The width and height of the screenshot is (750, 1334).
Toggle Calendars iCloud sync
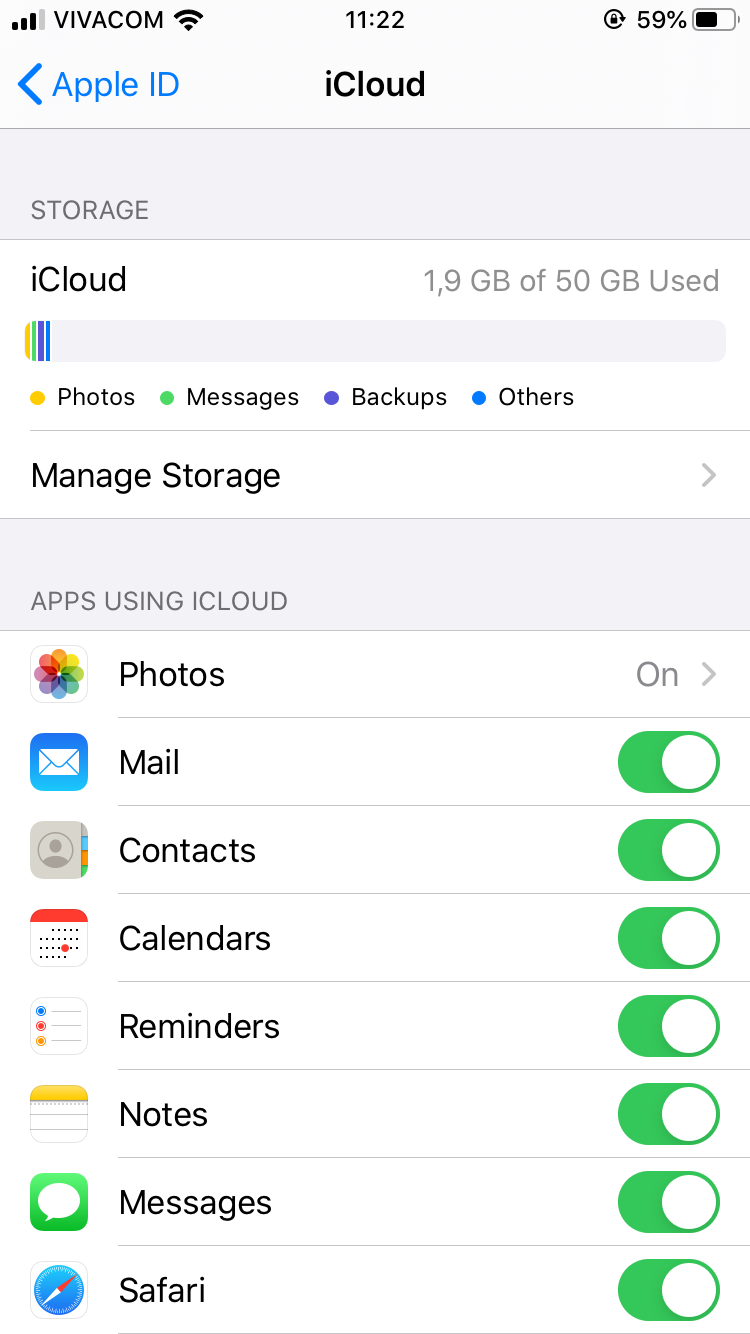click(x=669, y=938)
